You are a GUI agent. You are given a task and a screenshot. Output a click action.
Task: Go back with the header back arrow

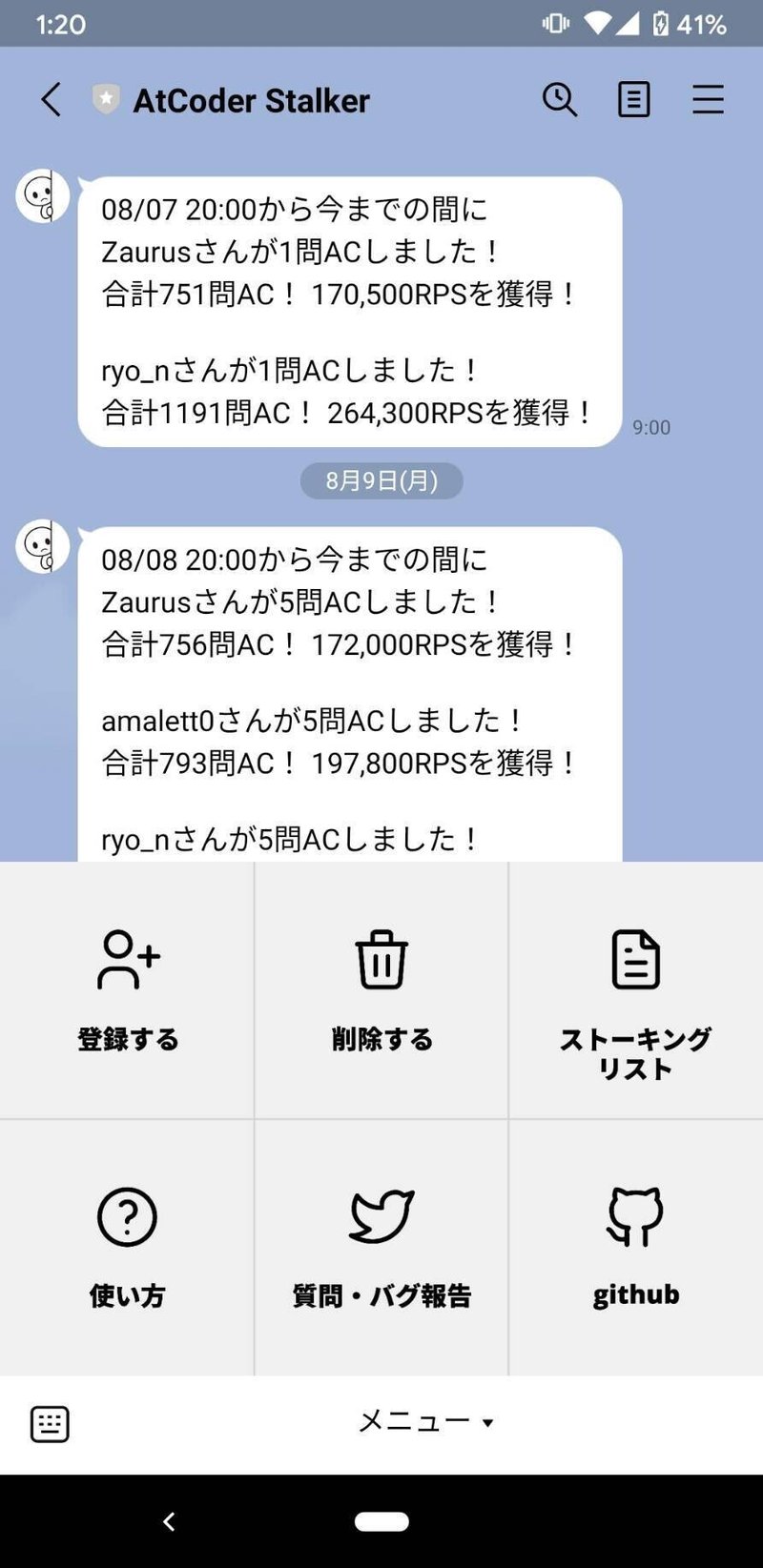tap(50, 99)
